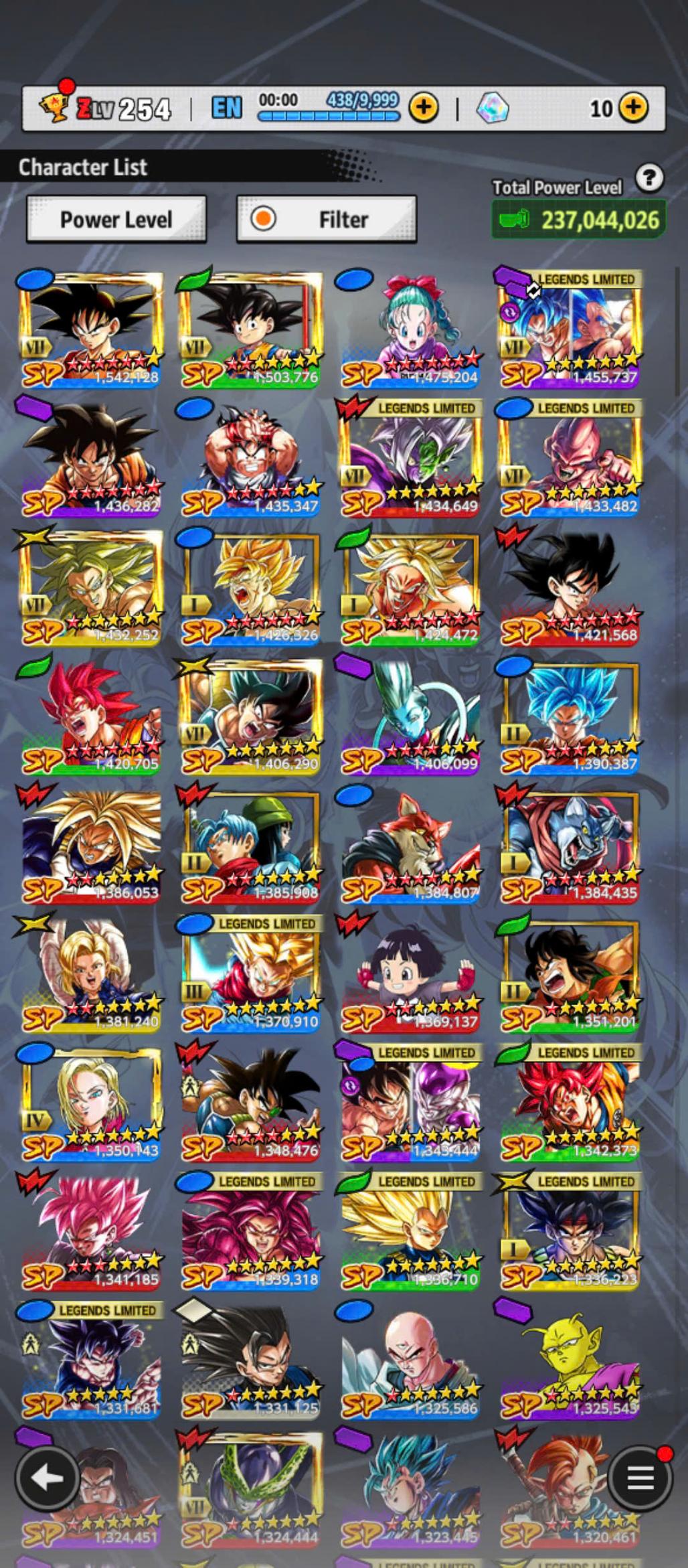Viewport: 688px width, 1568px height.
Task: Open the Power Level sort button
Action: pyautogui.click(x=116, y=219)
